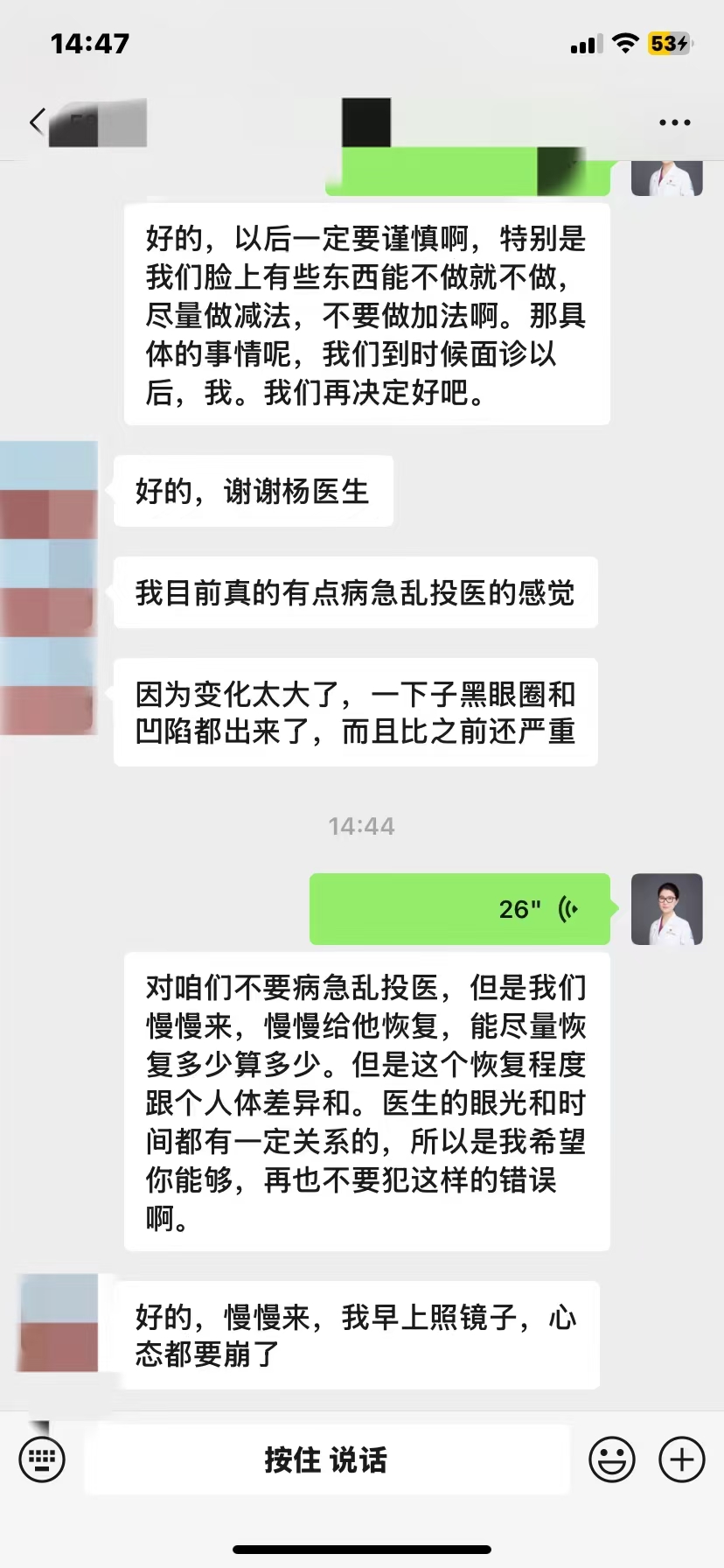Go back to the chat list

[x=37, y=122]
